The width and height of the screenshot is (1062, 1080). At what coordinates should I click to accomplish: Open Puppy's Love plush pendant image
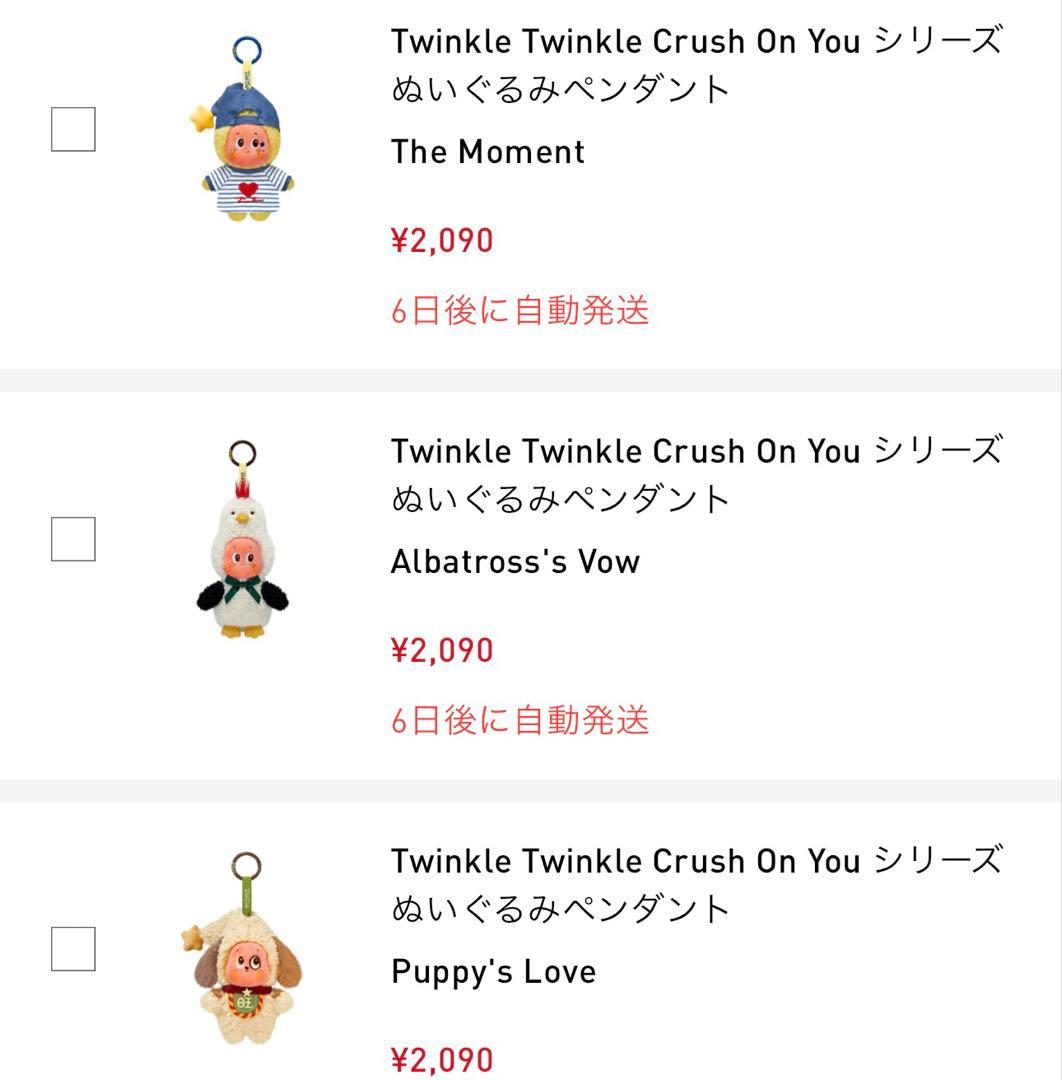click(243, 948)
